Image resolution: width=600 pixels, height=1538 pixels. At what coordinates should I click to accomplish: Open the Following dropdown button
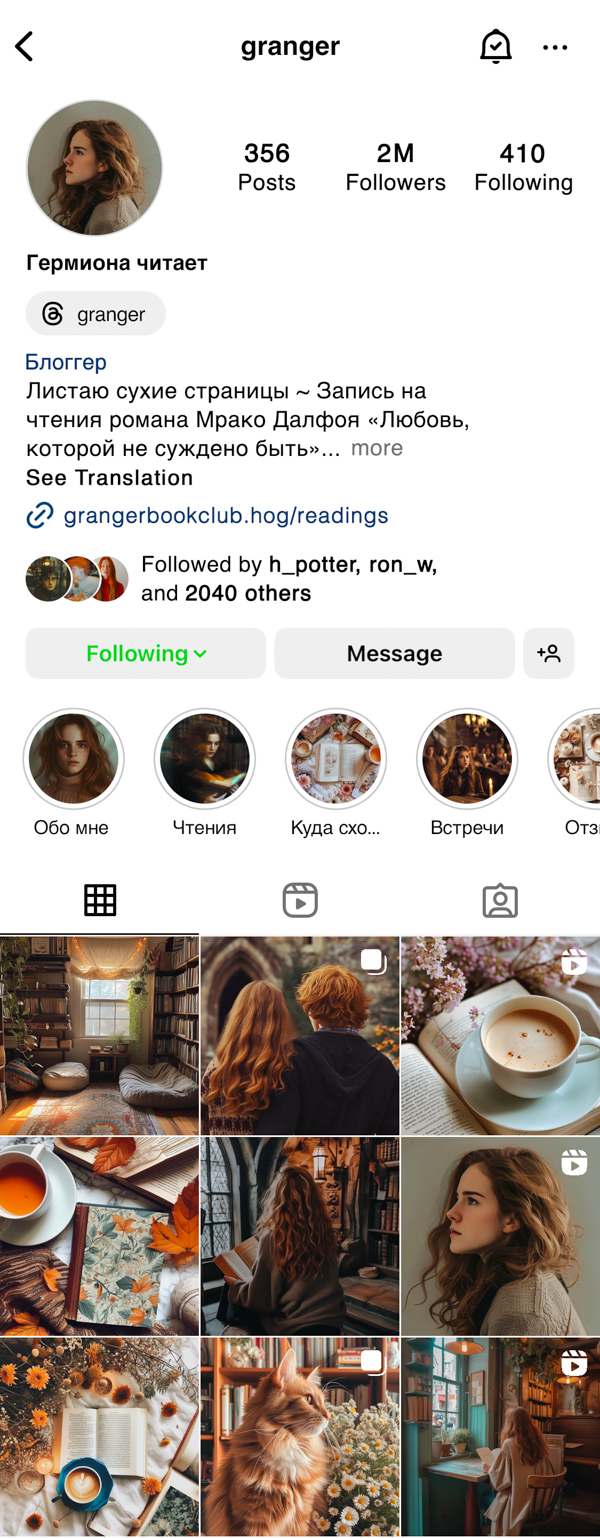146,653
